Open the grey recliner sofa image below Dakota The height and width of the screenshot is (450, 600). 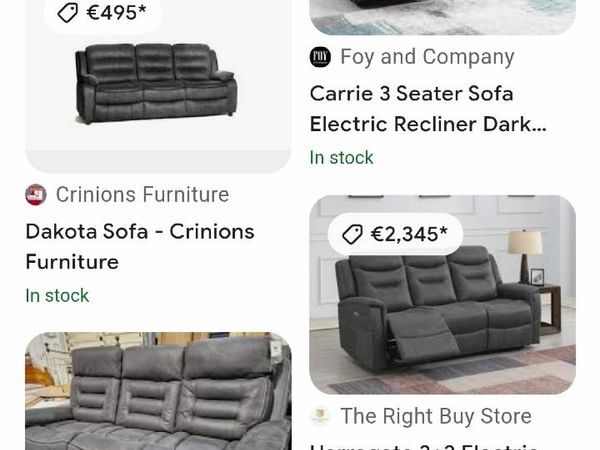(158, 395)
